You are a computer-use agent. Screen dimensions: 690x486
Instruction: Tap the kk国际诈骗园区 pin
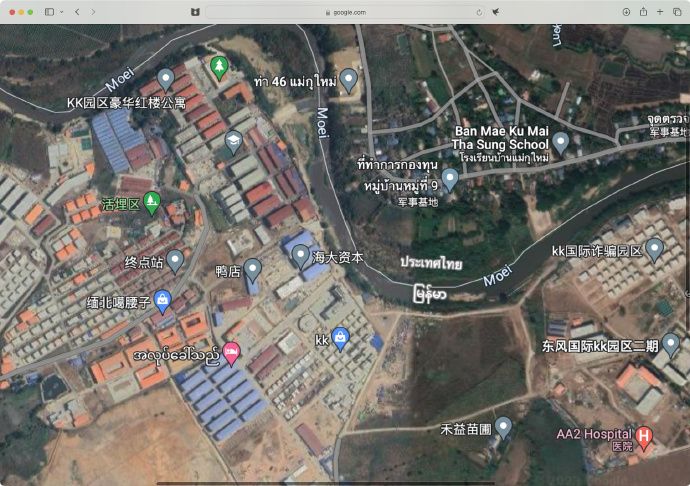coord(655,249)
